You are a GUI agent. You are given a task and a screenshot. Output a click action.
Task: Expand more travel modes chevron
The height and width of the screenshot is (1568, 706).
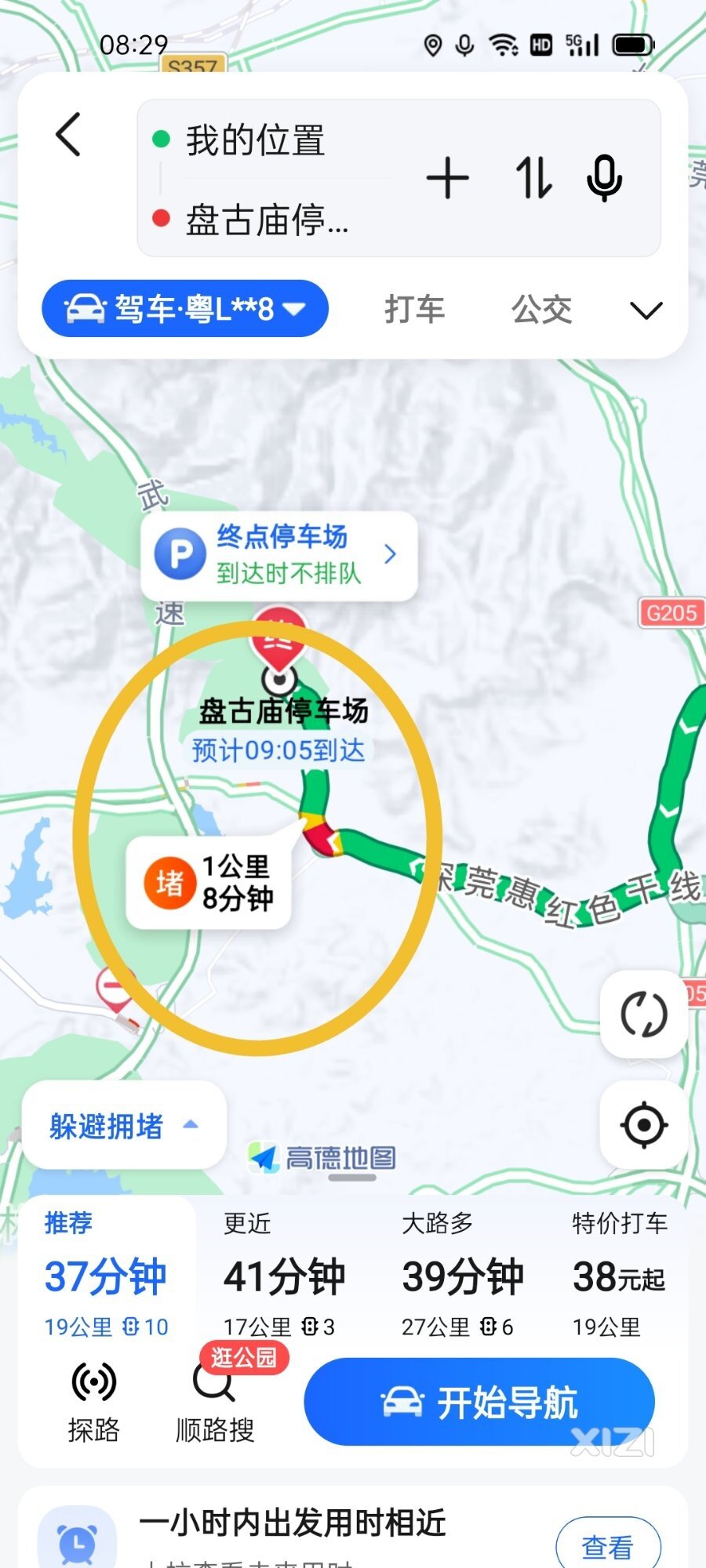pyautogui.click(x=646, y=310)
